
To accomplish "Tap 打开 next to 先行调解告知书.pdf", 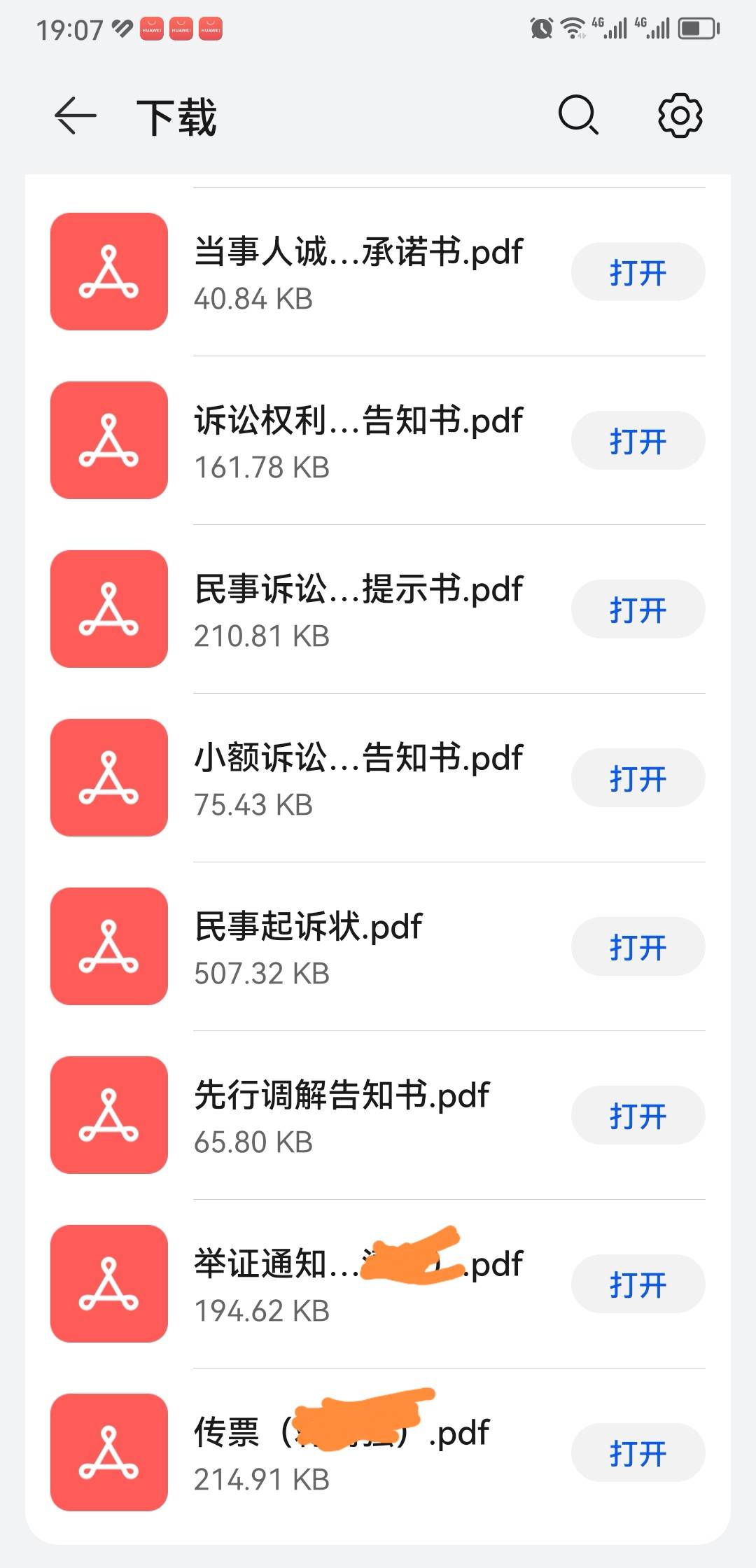I will (x=638, y=1115).
